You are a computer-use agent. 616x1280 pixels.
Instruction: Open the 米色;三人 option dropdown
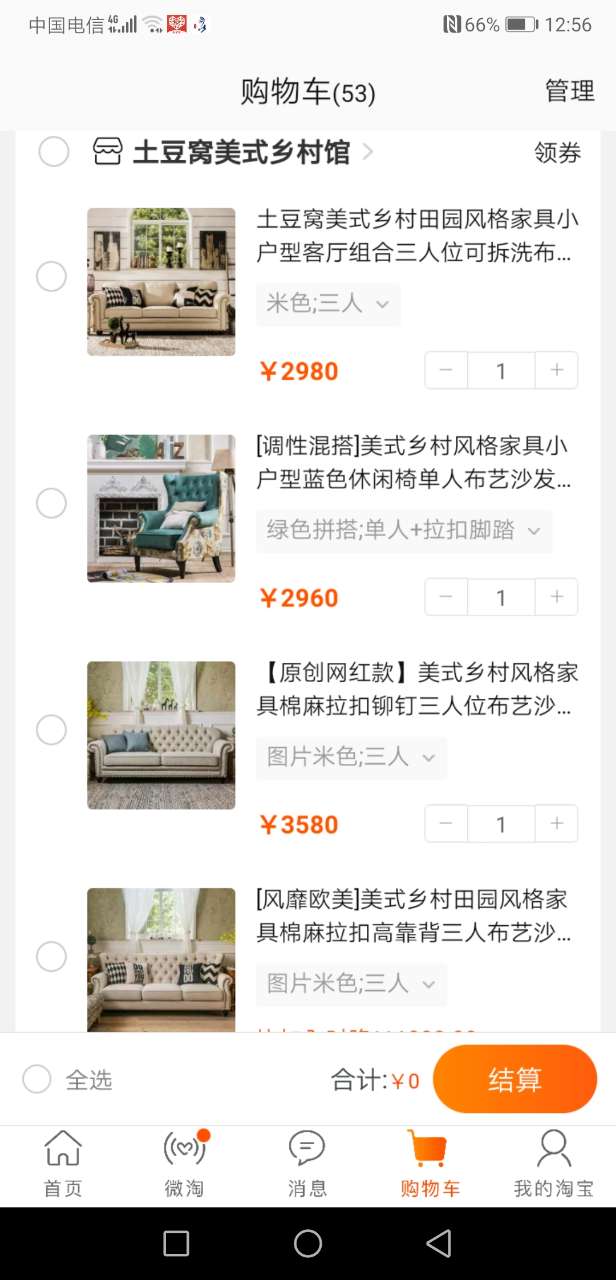pos(328,304)
